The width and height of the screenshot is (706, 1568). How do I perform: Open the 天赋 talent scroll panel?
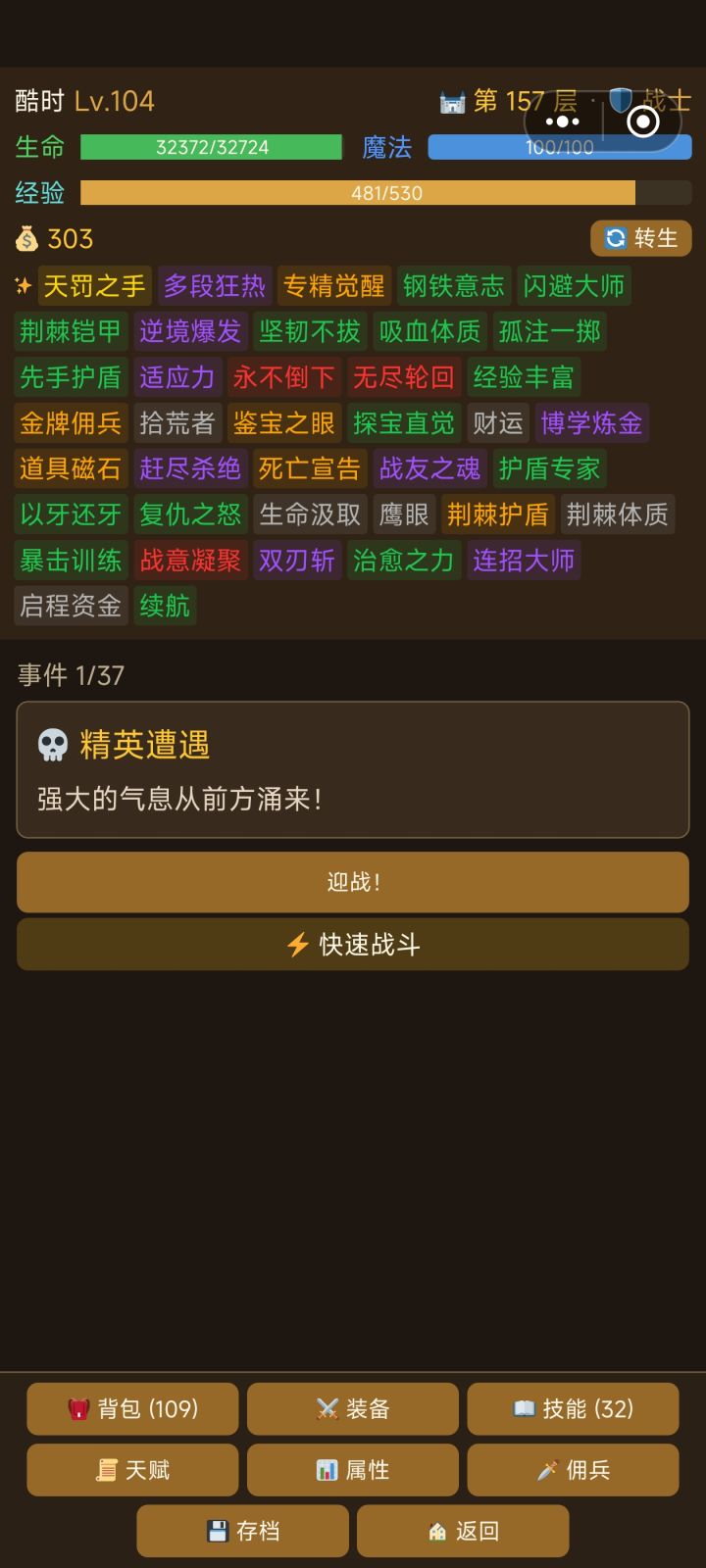(131, 1470)
